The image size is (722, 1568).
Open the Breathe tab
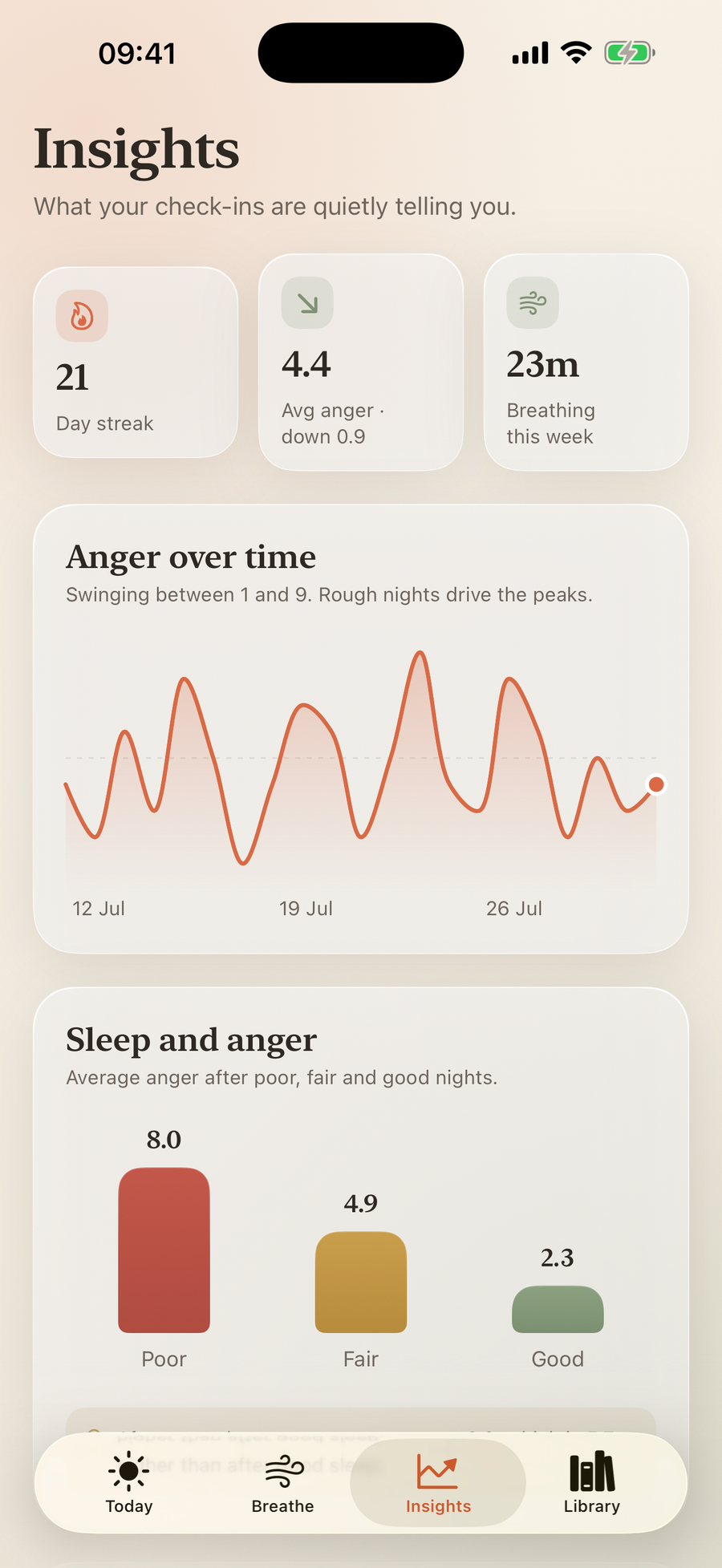(283, 1483)
